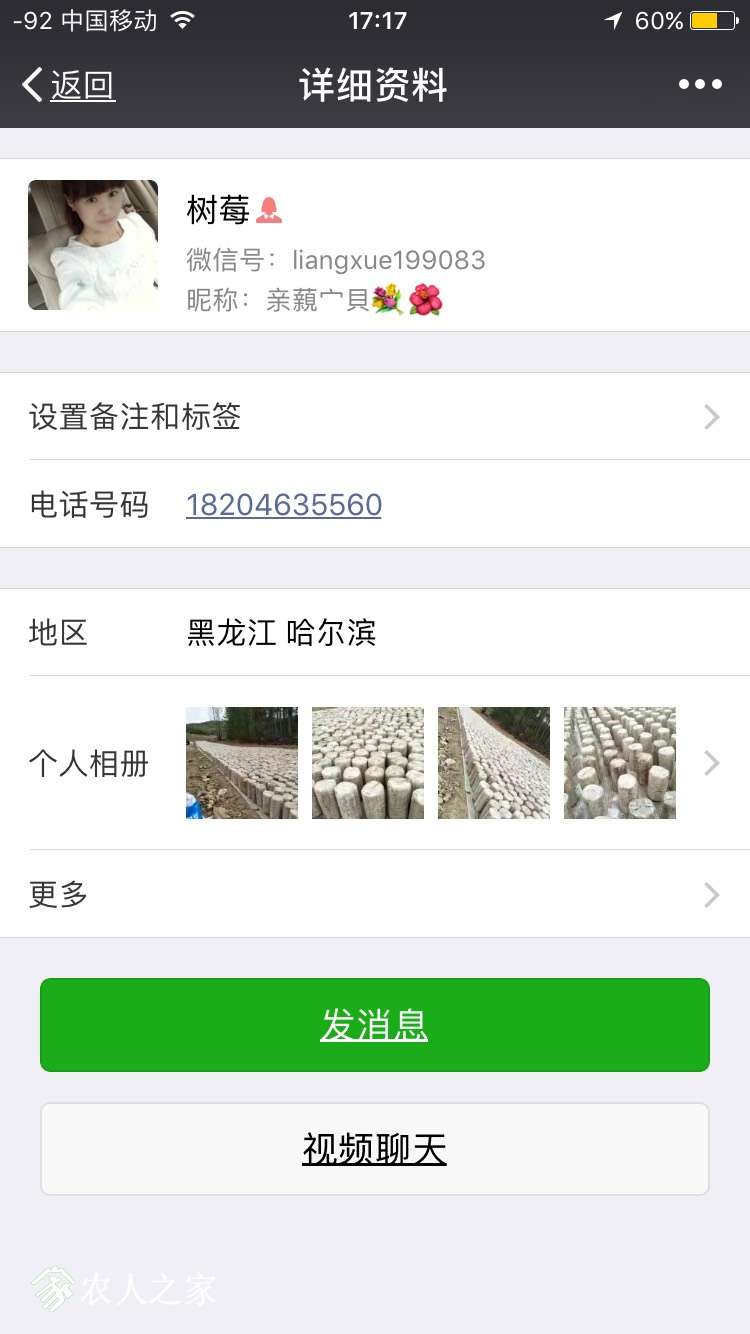Start a 视频聊天 video call
The height and width of the screenshot is (1334, 750).
click(375, 1149)
